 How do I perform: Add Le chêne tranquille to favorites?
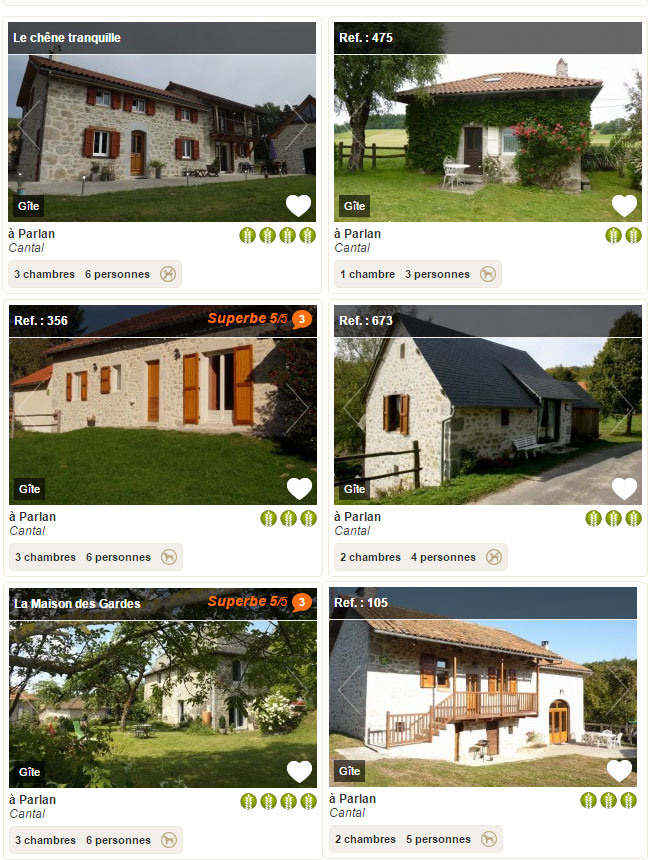coord(298,206)
